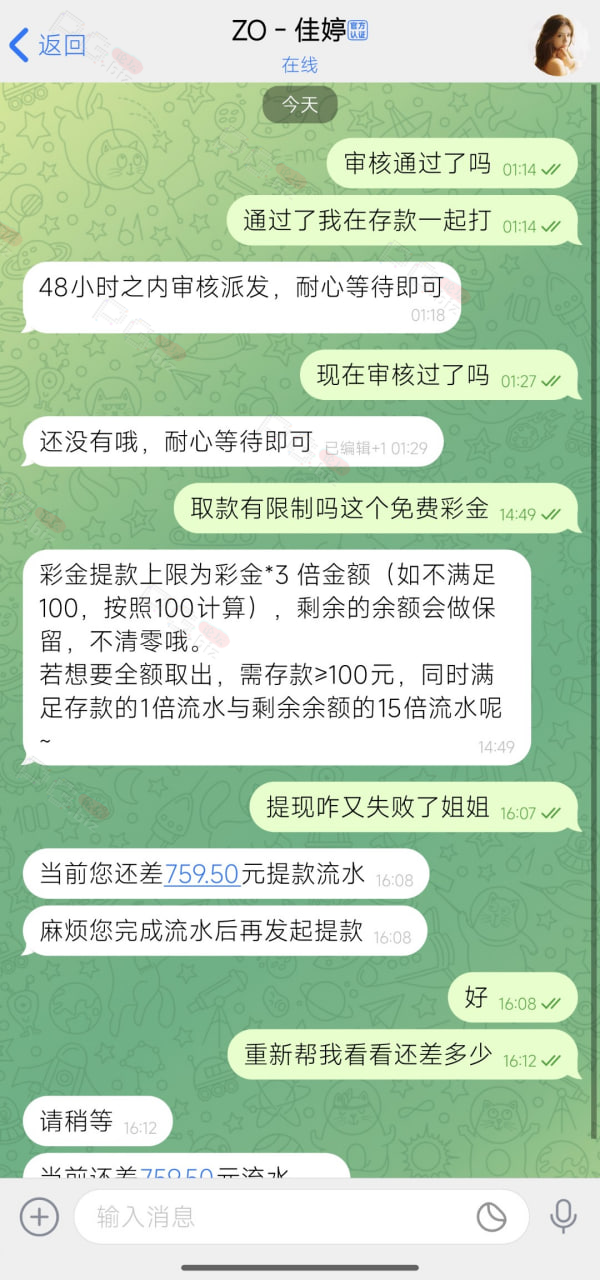Screen dimensions: 600x1280
Task: Tap the 759.50 link in the 提款流水 message
Action: tap(202, 874)
